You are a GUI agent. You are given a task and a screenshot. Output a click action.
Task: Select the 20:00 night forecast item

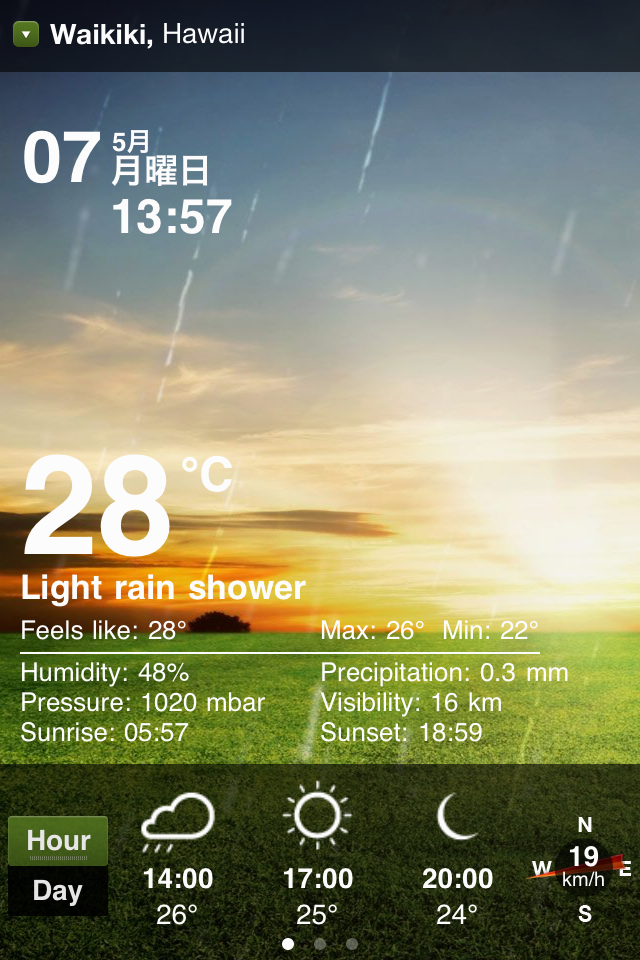pos(457,855)
